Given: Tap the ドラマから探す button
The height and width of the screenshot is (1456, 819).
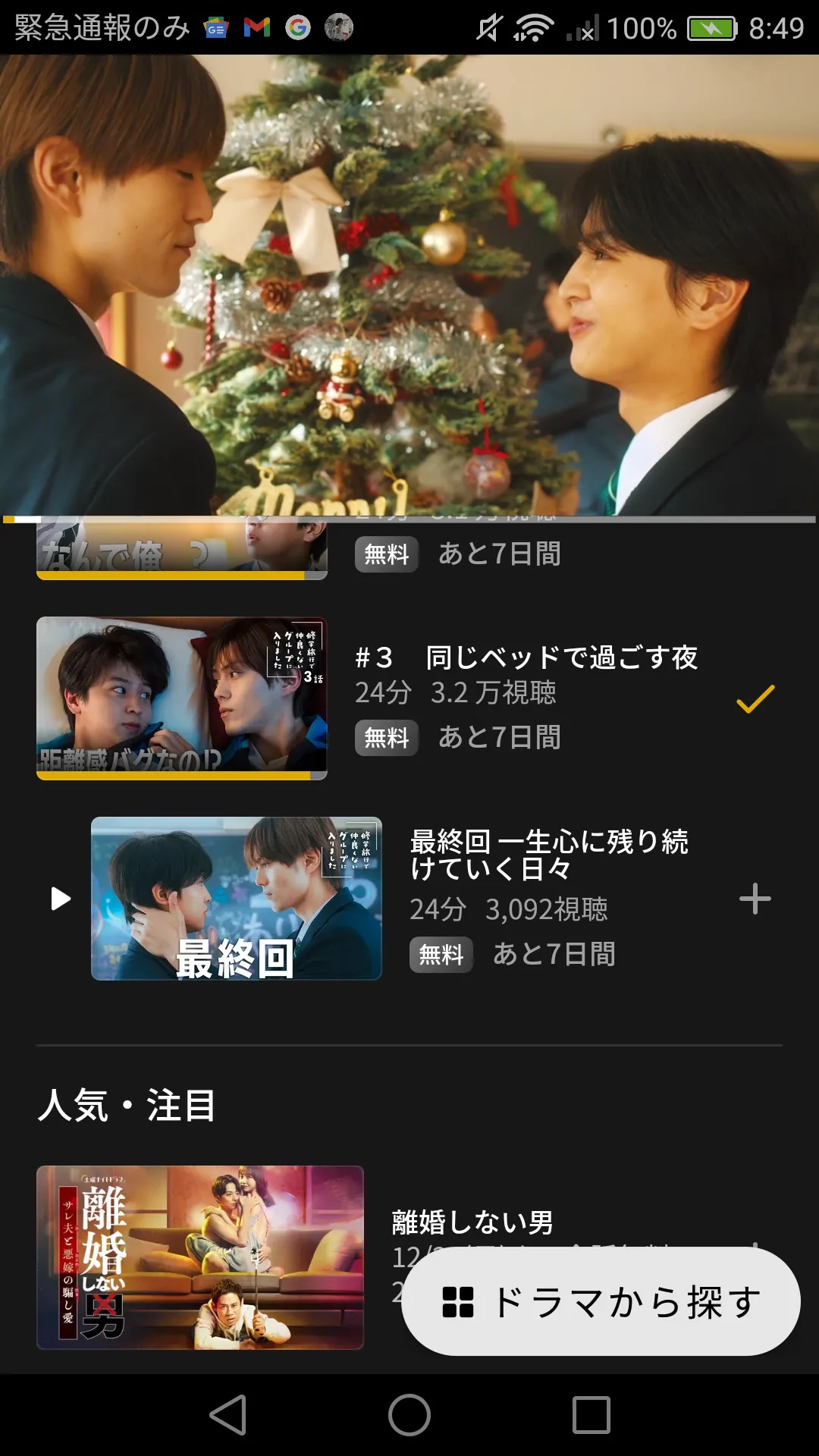Looking at the screenshot, I should click(601, 1302).
